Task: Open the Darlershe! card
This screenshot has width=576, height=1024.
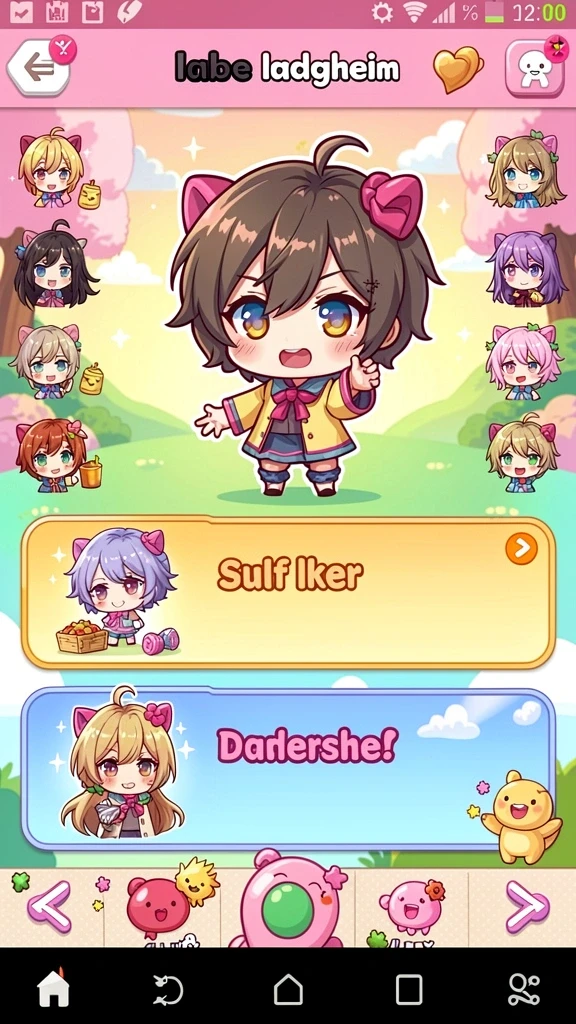Action: [x=288, y=769]
